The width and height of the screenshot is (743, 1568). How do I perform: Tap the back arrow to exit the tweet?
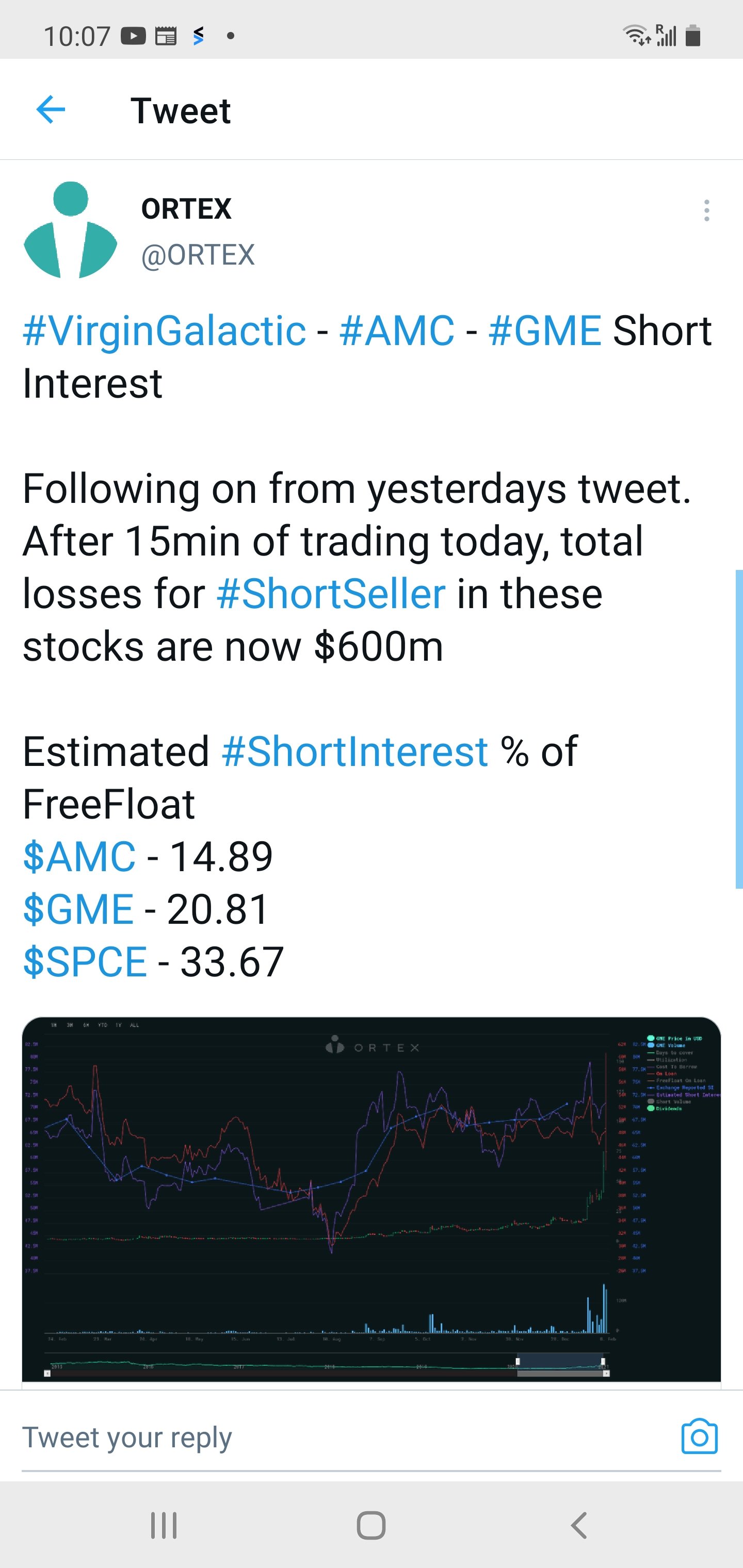(x=51, y=109)
